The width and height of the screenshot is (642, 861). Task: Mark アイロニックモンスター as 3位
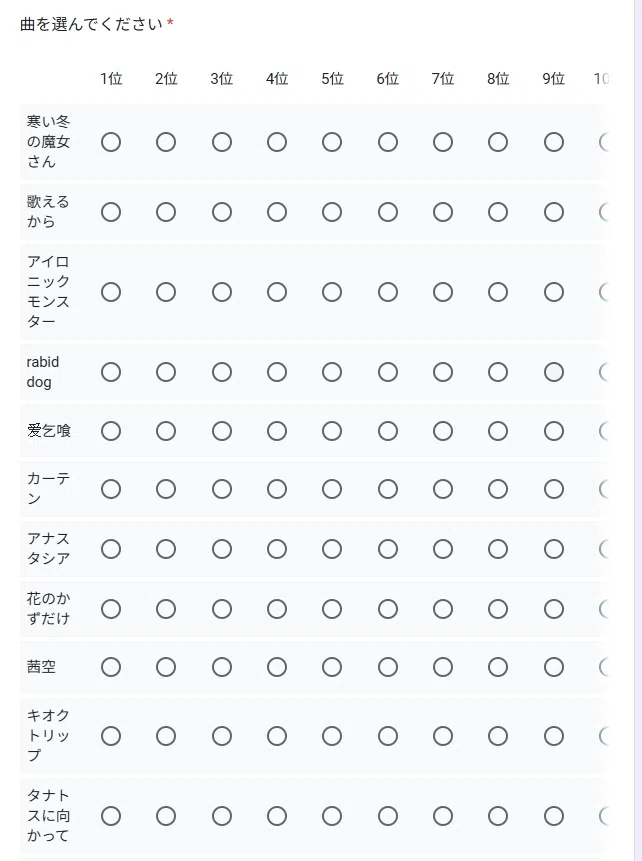222,292
